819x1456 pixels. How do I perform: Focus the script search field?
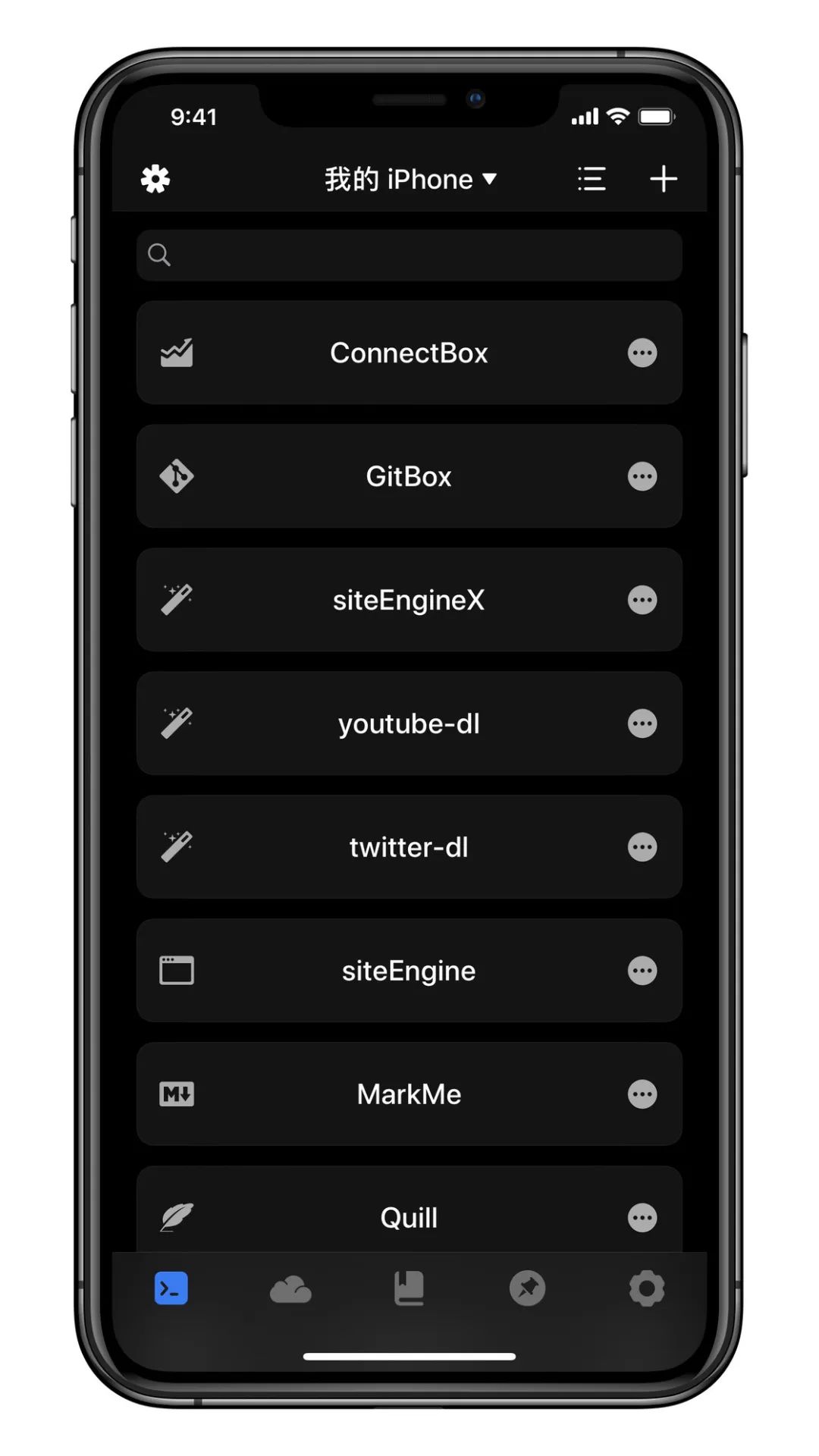tap(409, 255)
